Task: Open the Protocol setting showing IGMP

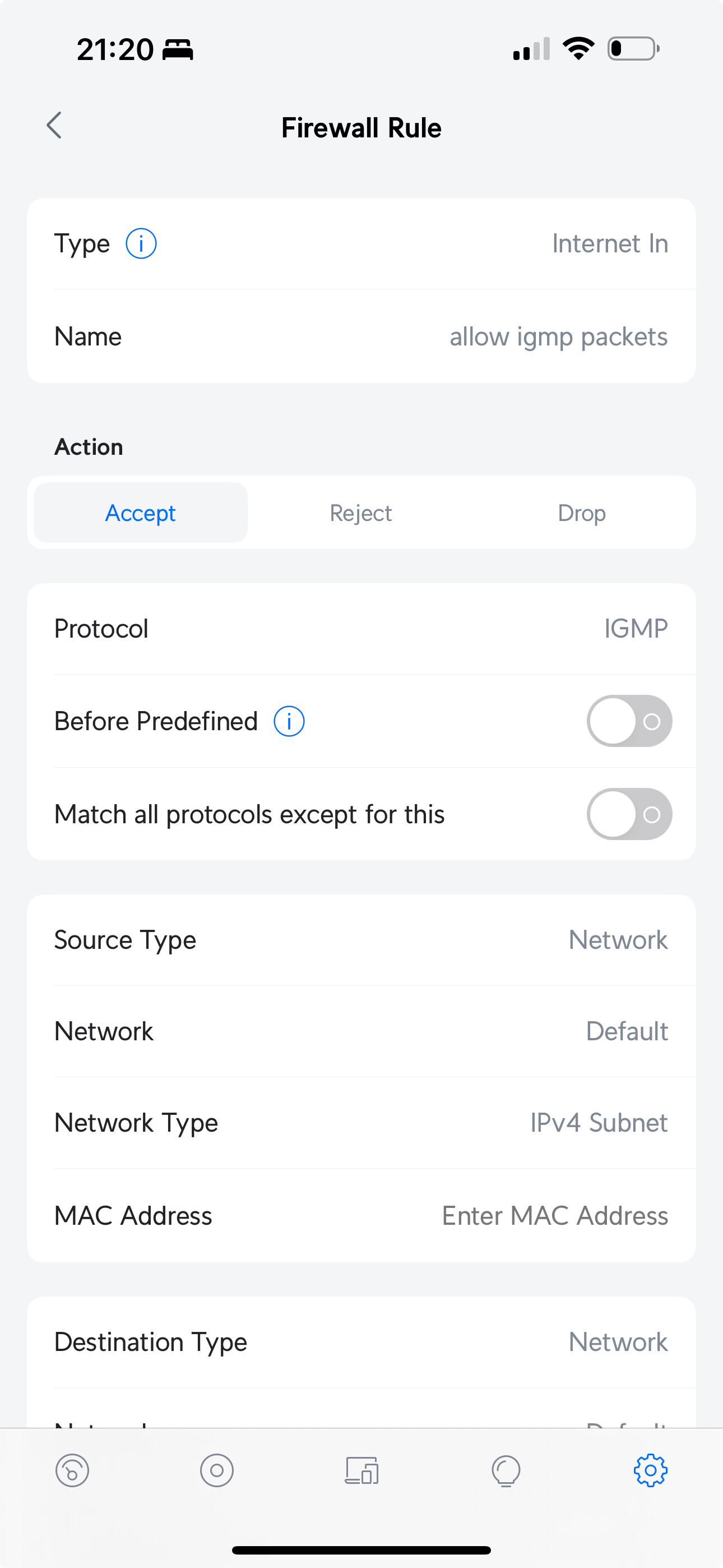Action: [361, 629]
